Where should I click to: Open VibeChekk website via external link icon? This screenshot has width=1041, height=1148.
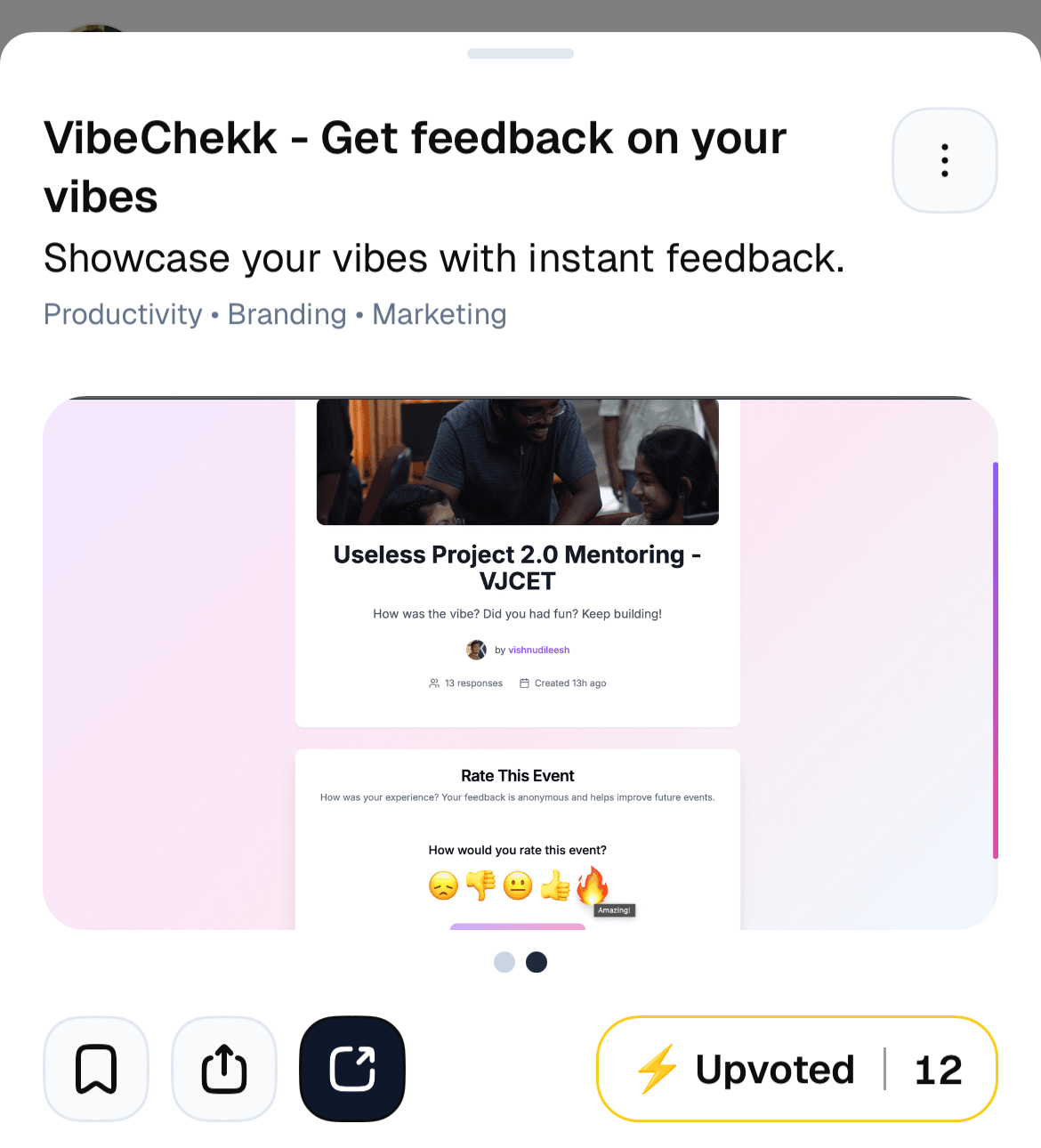pos(352,1069)
